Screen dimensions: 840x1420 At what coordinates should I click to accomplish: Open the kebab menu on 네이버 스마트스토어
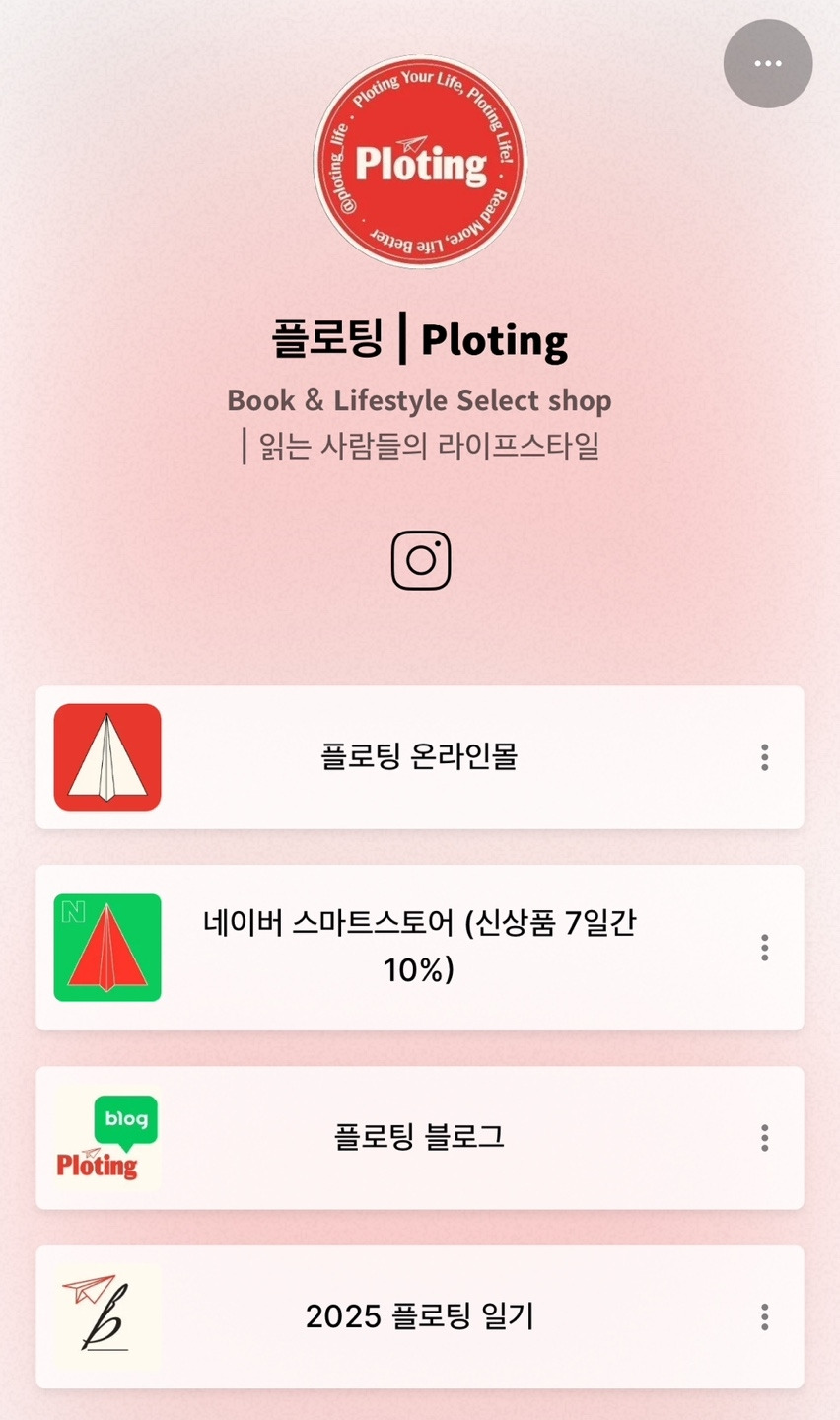pyautogui.click(x=764, y=947)
